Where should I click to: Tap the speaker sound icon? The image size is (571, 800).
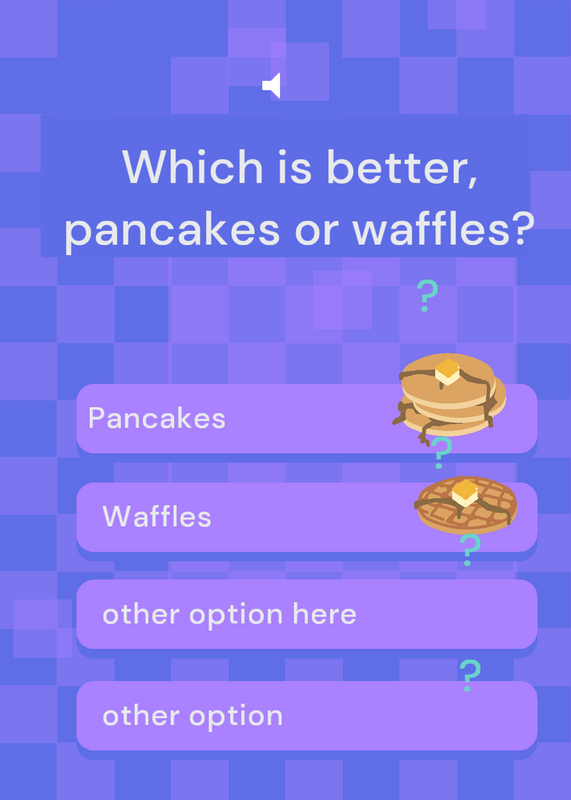point(271,85)
